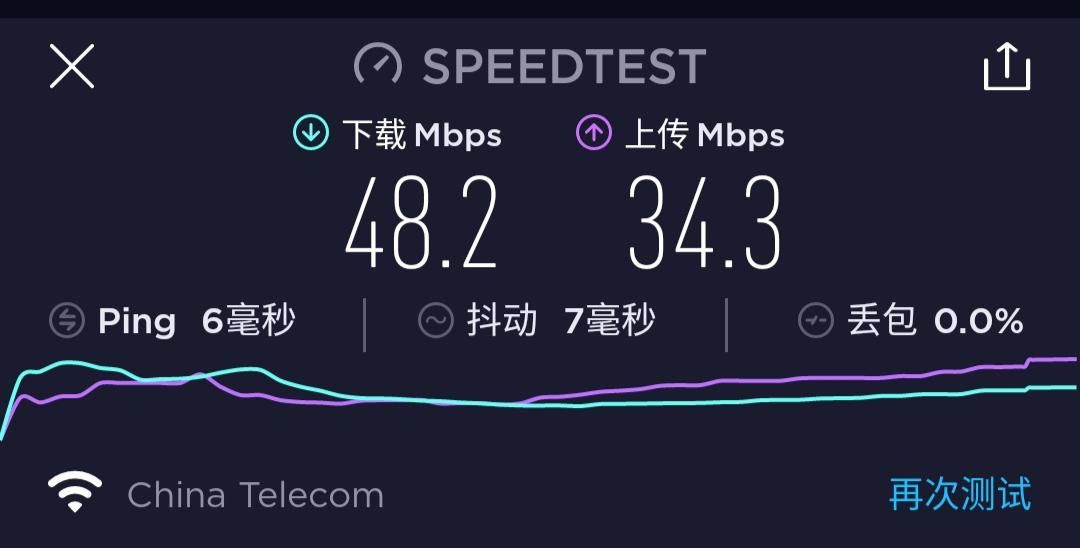
Task: Tap 再次测试 to run the test again
Action: point(959,494)
